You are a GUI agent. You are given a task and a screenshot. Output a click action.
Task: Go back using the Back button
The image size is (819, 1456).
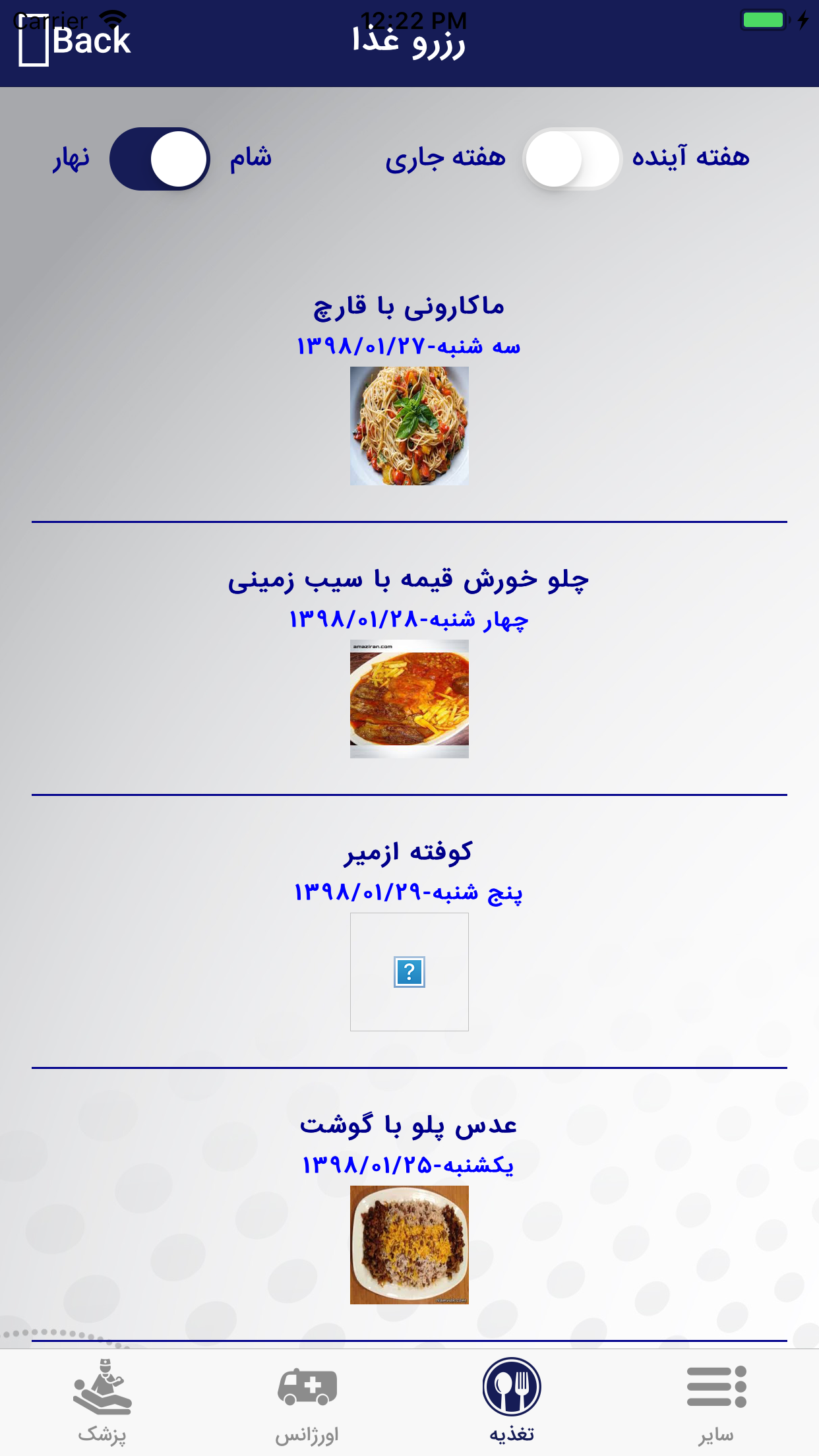[75, 41]
